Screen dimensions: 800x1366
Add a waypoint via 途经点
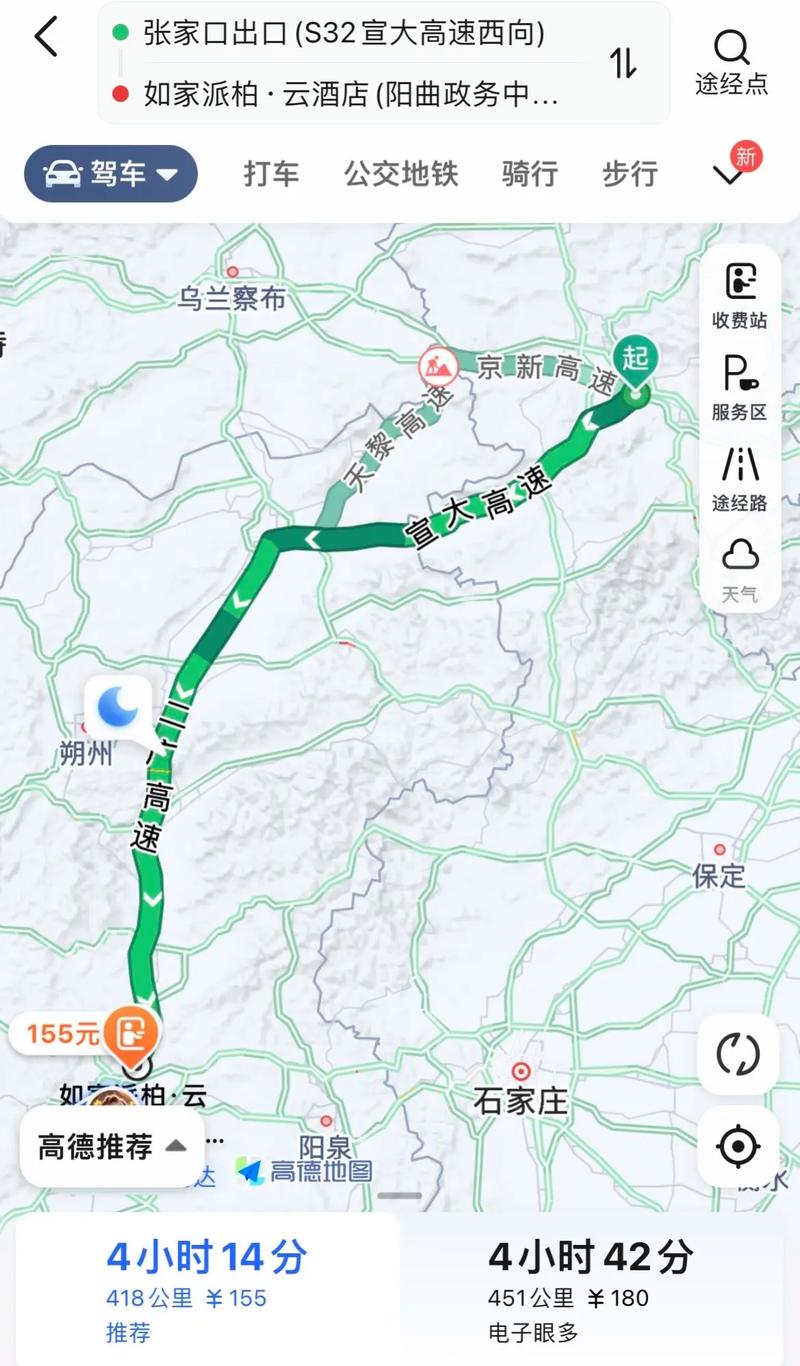tap(732, 62)
